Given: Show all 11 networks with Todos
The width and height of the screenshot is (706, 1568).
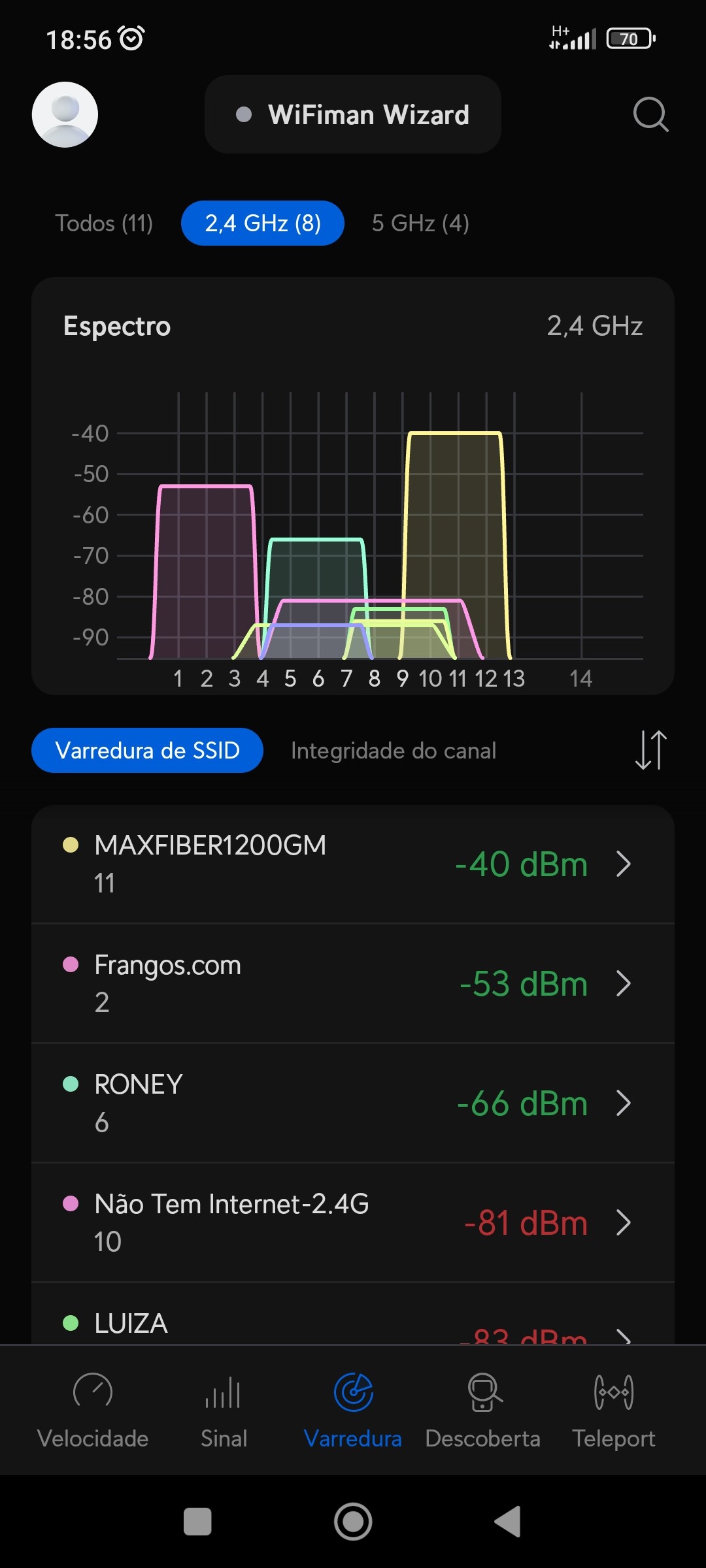Looking at the screenshot, I should pyautogui.click(x=104, y=223).
